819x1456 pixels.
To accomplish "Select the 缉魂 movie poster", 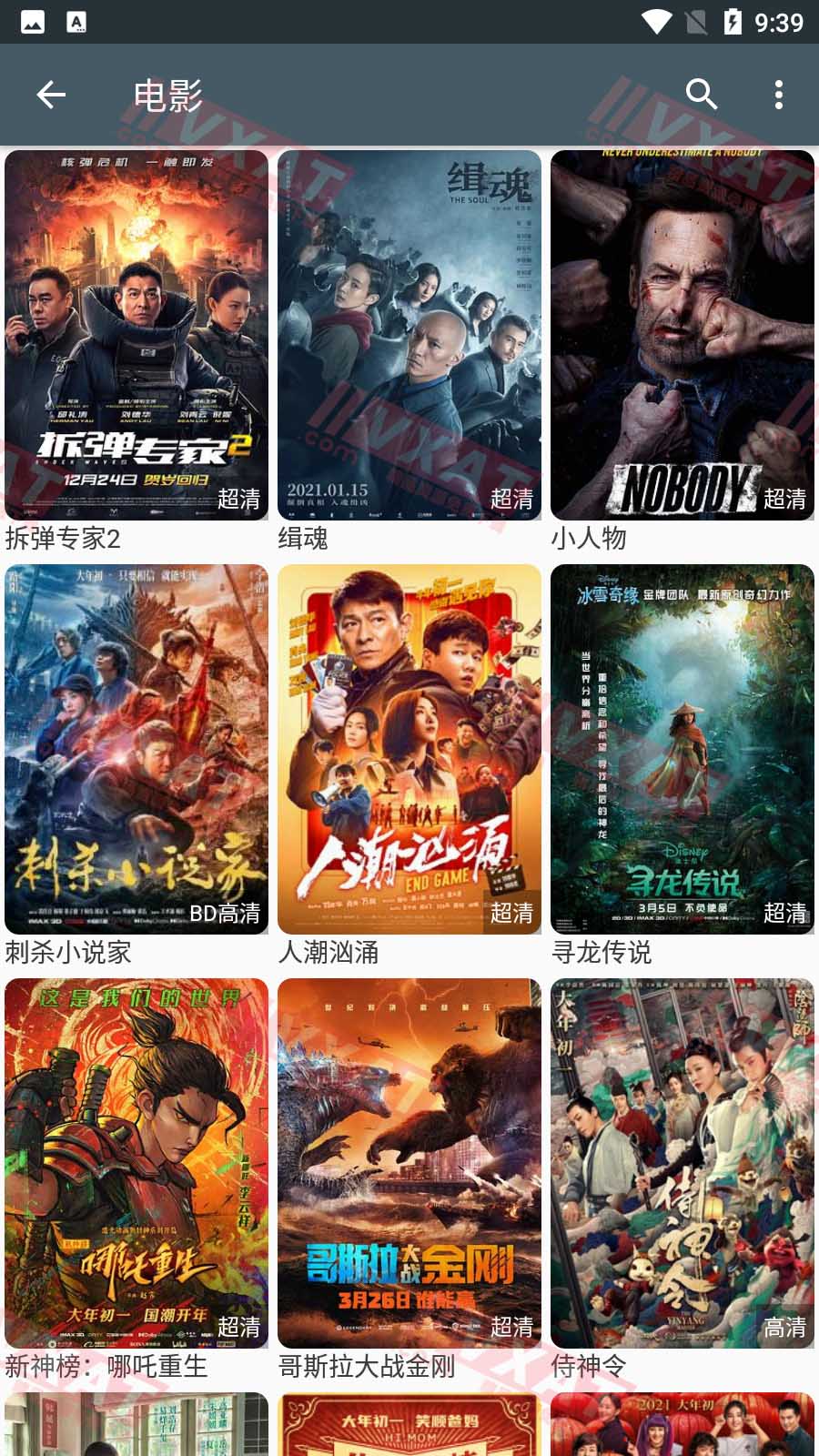I will click(x=409, y=335).
